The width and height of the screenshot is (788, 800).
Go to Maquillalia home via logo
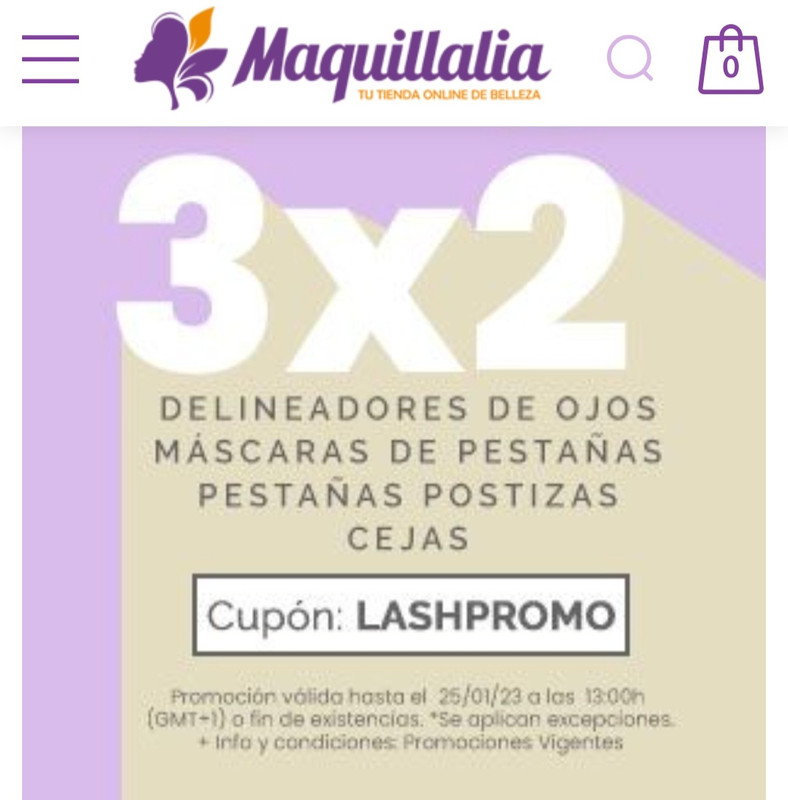(x=342, y=59)
